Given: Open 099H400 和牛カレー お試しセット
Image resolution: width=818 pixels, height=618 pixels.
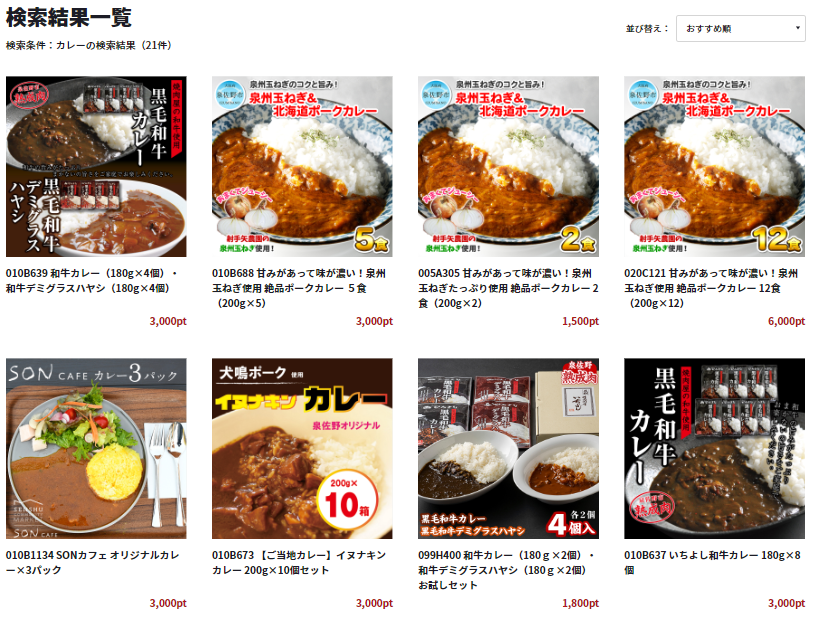Looking at the screenshot, I should click(508, 448).
